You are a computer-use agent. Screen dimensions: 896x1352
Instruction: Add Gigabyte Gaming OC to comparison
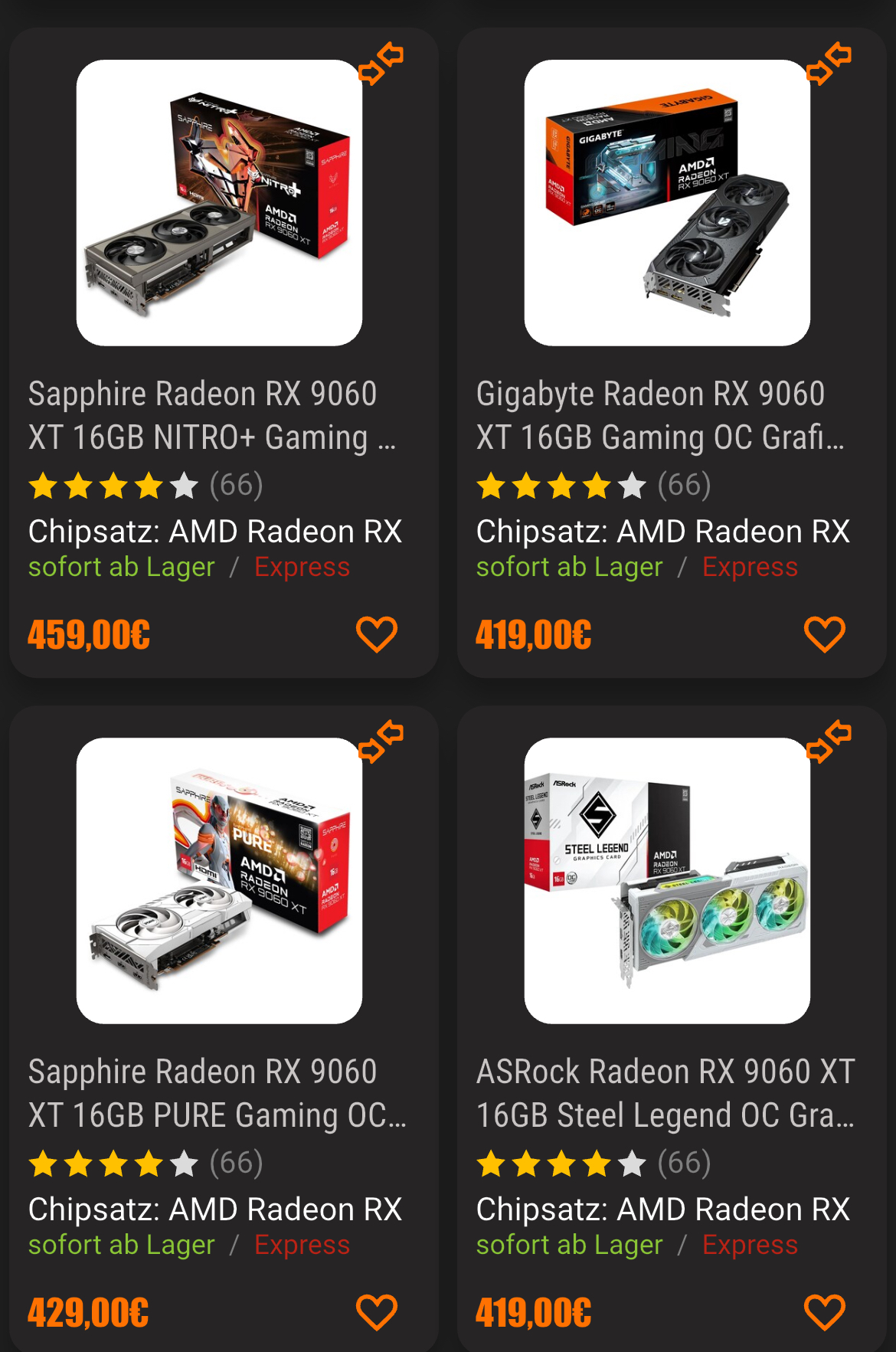829,64
